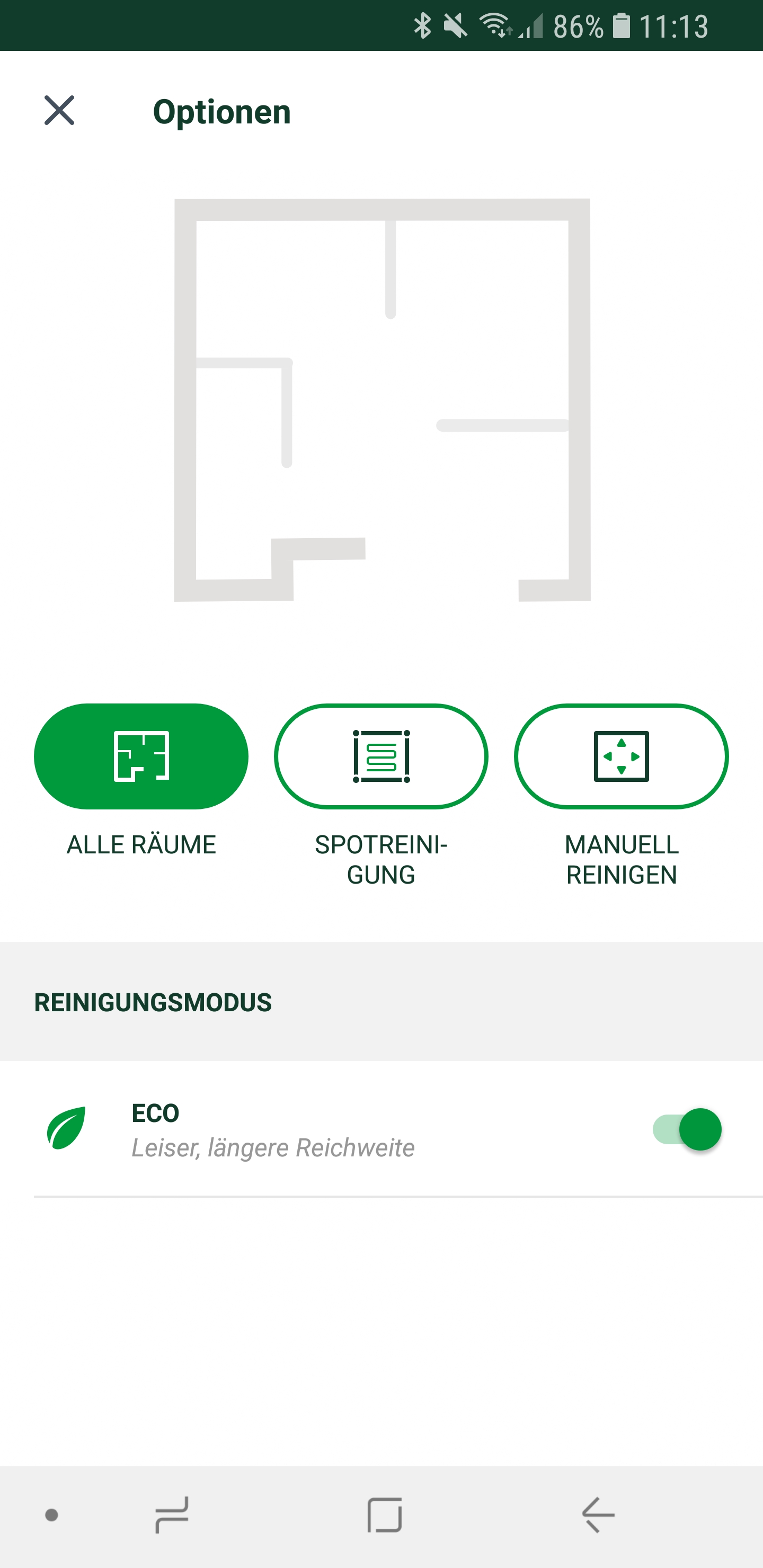This screenshot has width=763, height=1568.
Task: Go back using the system back button
Action: pyautogui.click(x=598, y=1515)
